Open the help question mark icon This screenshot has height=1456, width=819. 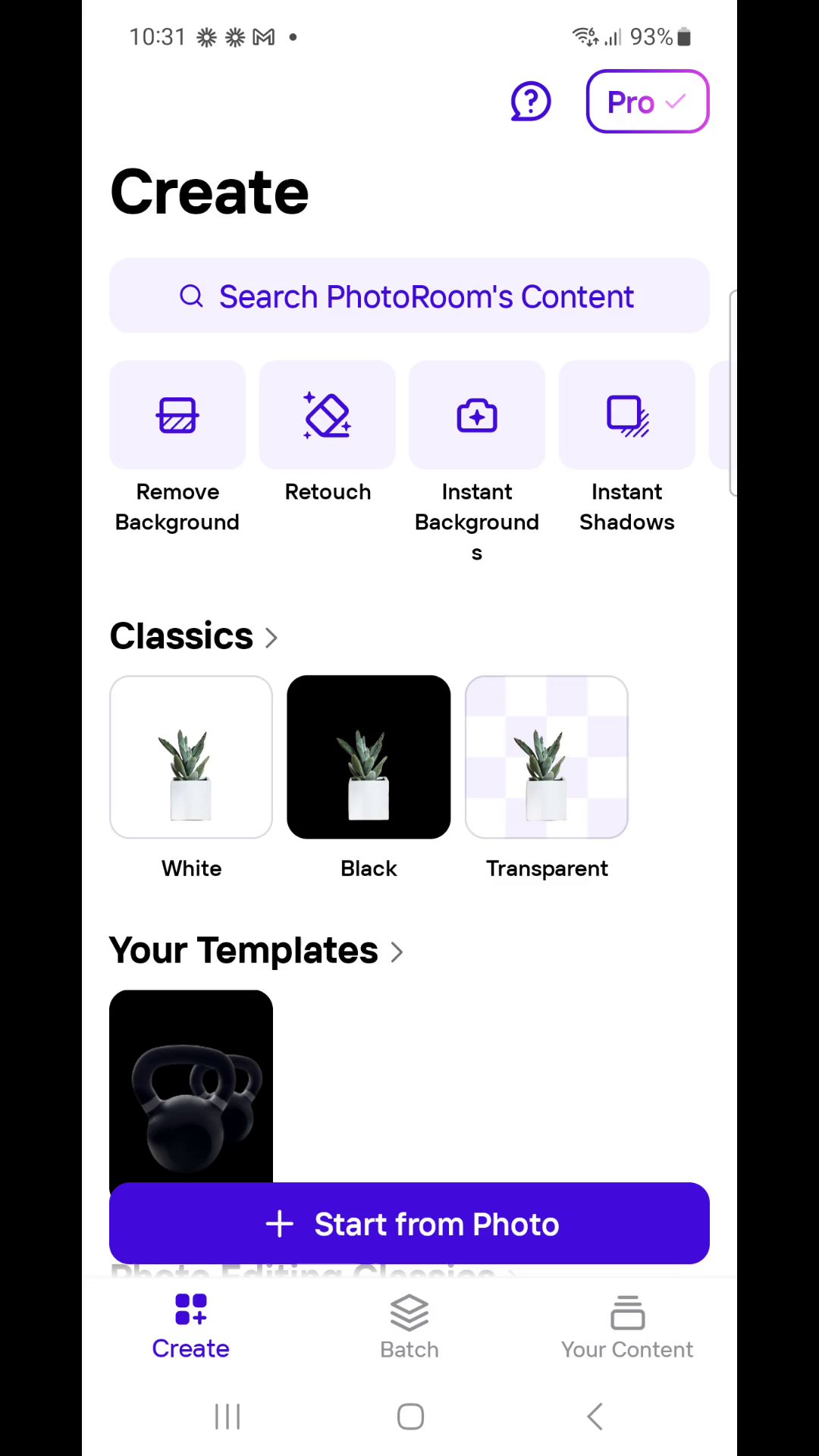(x=530, y=102)
